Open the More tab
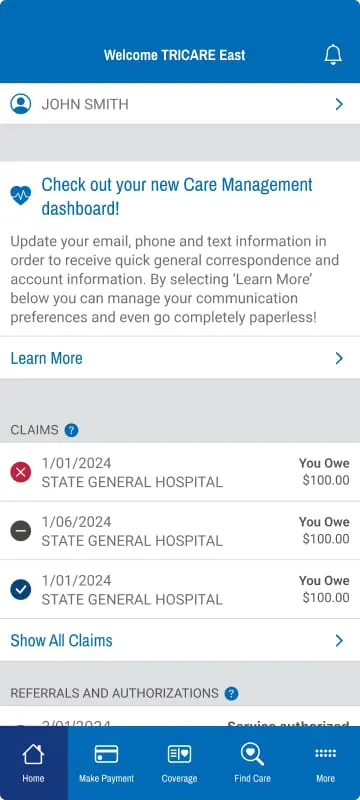360x800 pixels. pyautogui.click(x=325, y=763)
